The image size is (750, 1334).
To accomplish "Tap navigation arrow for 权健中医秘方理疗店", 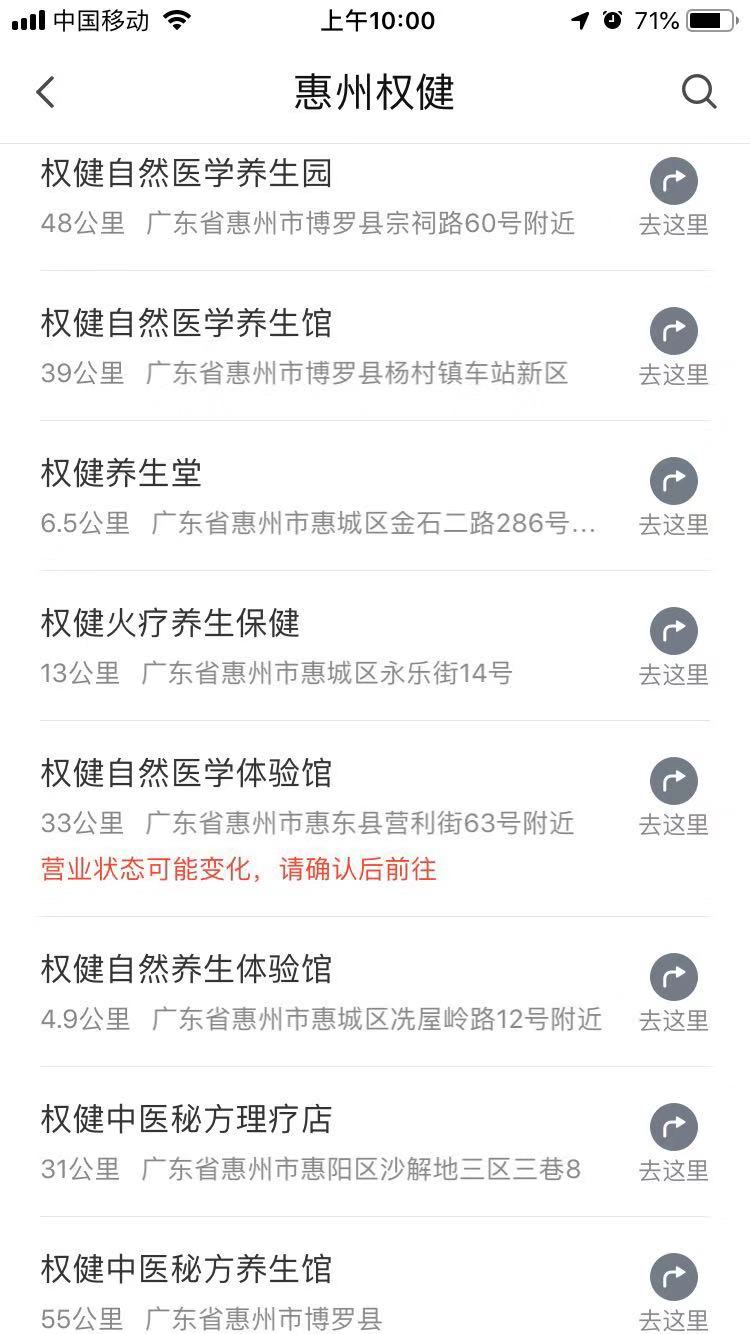I will click(673, 1126).
